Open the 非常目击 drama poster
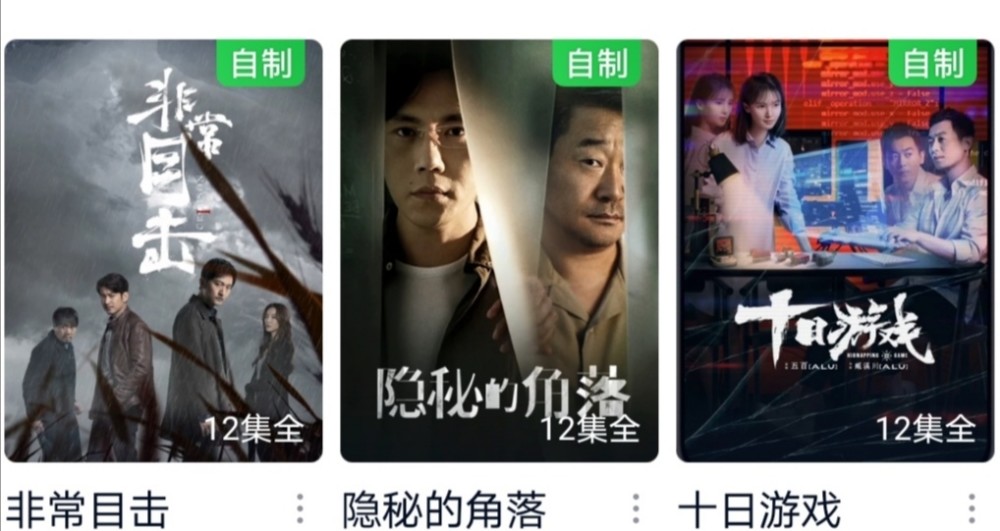 pos(163,250)
